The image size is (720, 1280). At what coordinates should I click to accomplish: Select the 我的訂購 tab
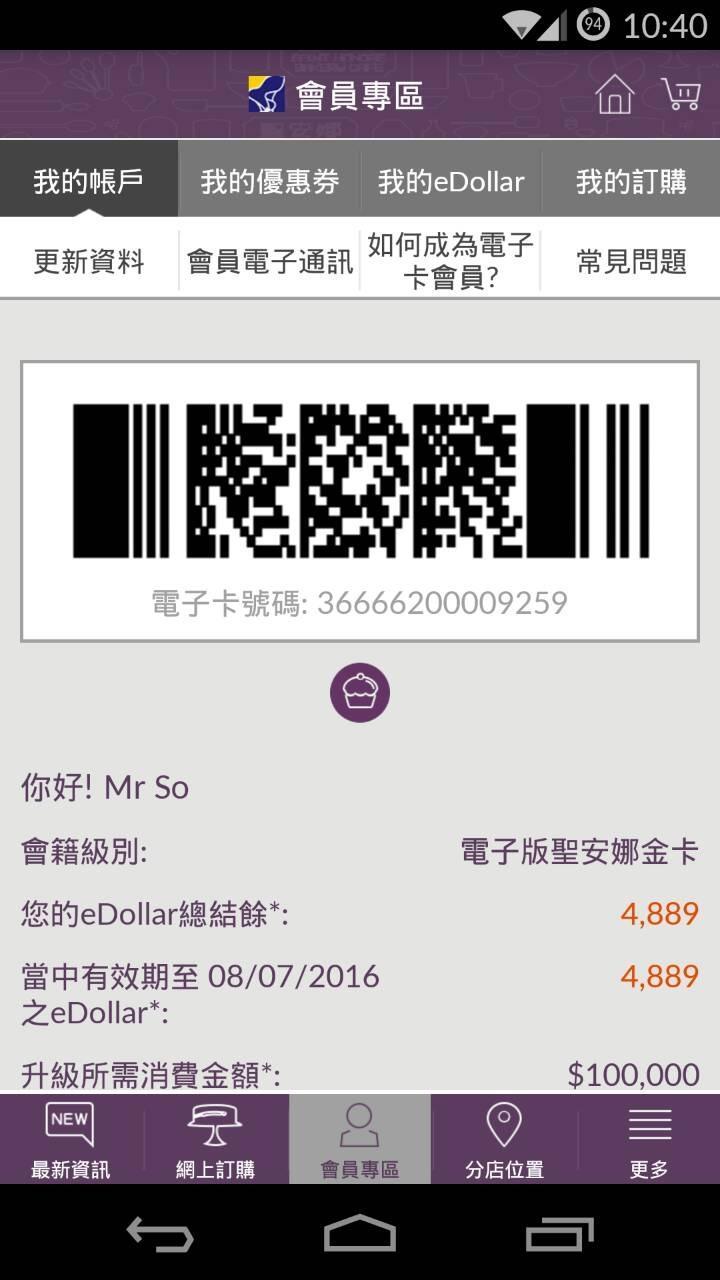click(631, 181)
